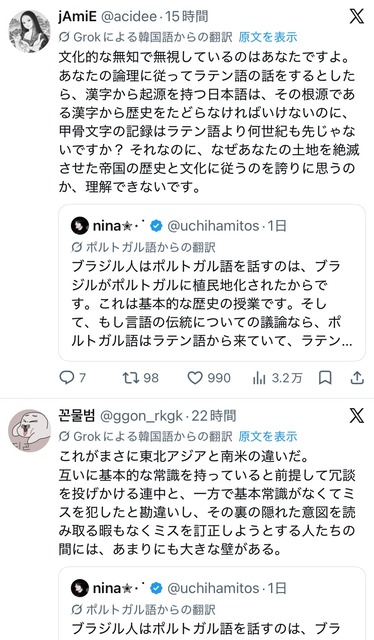Tap the X logo on 꼰물범's post
Image resolution: width=374 pixels, height=640 pixels.
[x=356, y=416]
